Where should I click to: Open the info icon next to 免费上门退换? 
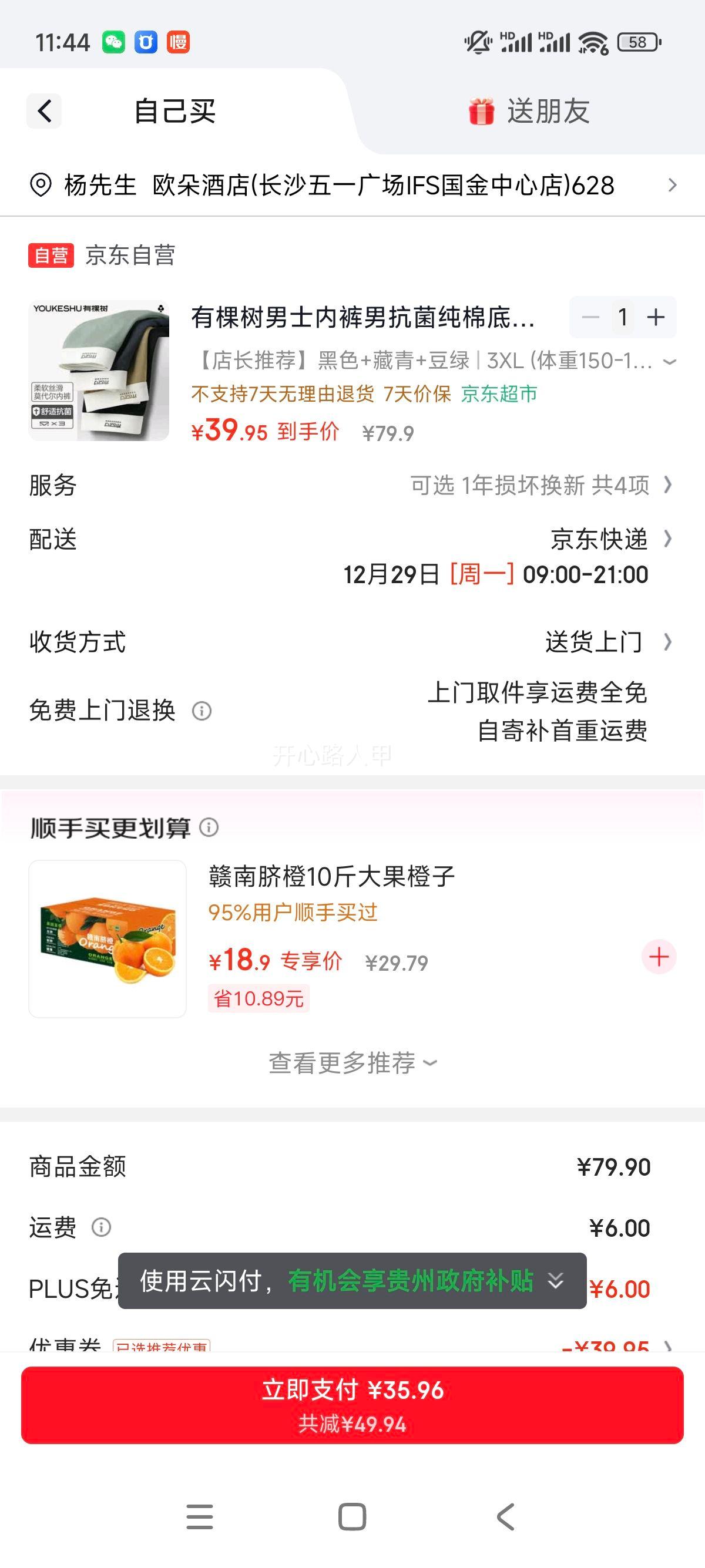click(201, 711)
